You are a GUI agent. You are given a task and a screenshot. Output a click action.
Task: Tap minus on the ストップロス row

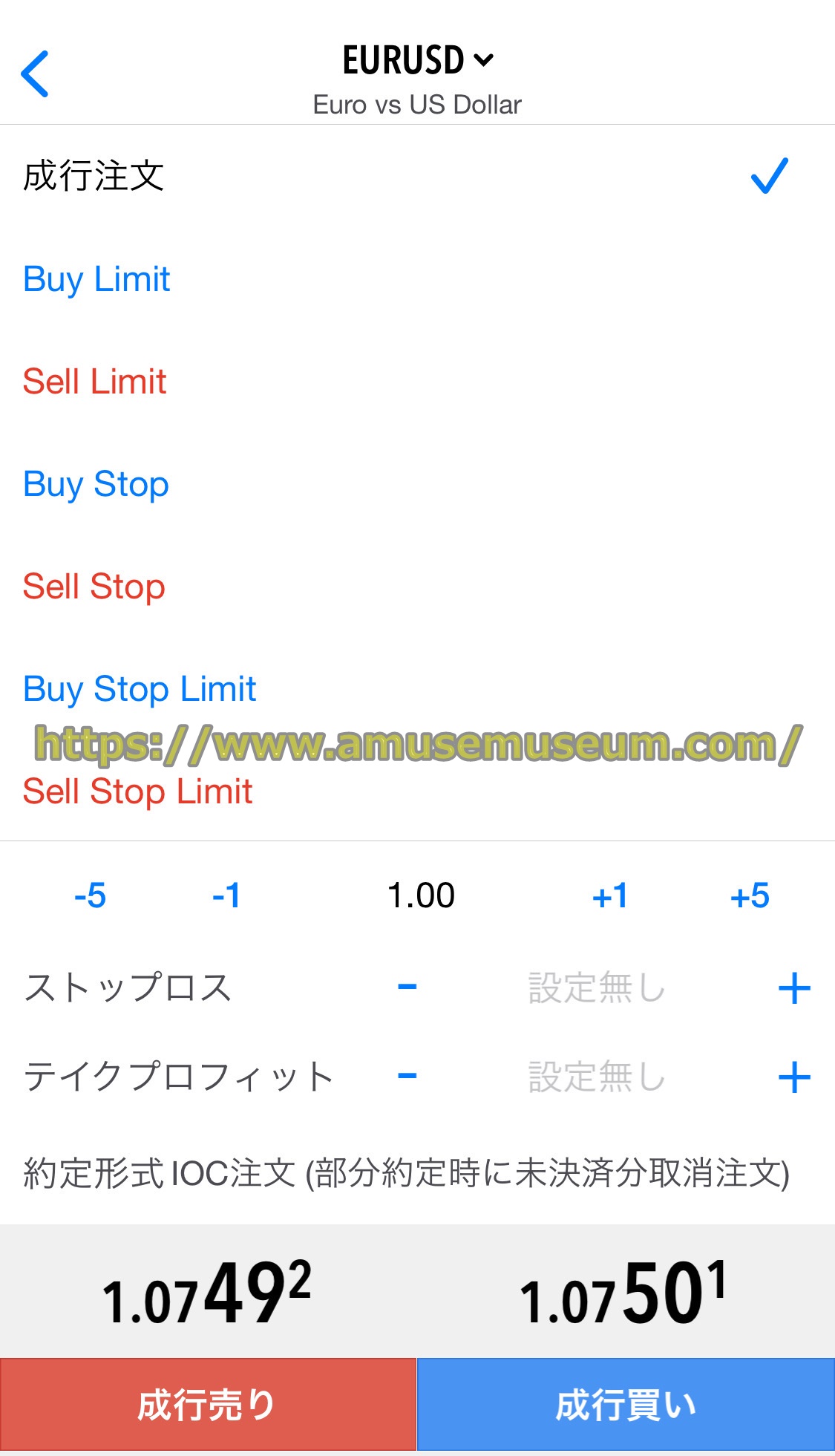coord(407,987)
